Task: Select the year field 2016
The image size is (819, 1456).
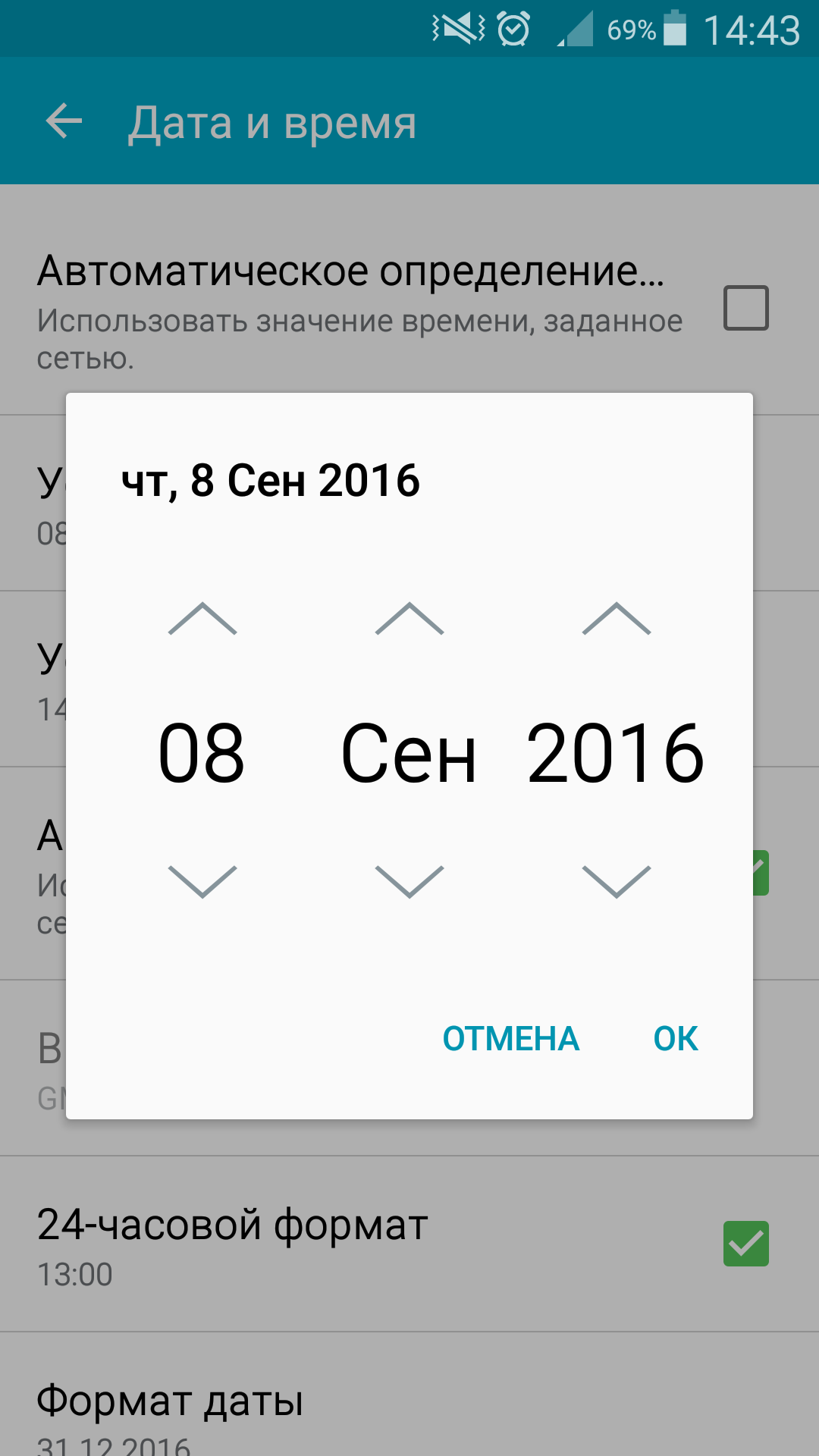Action: [x=616, y=753]
